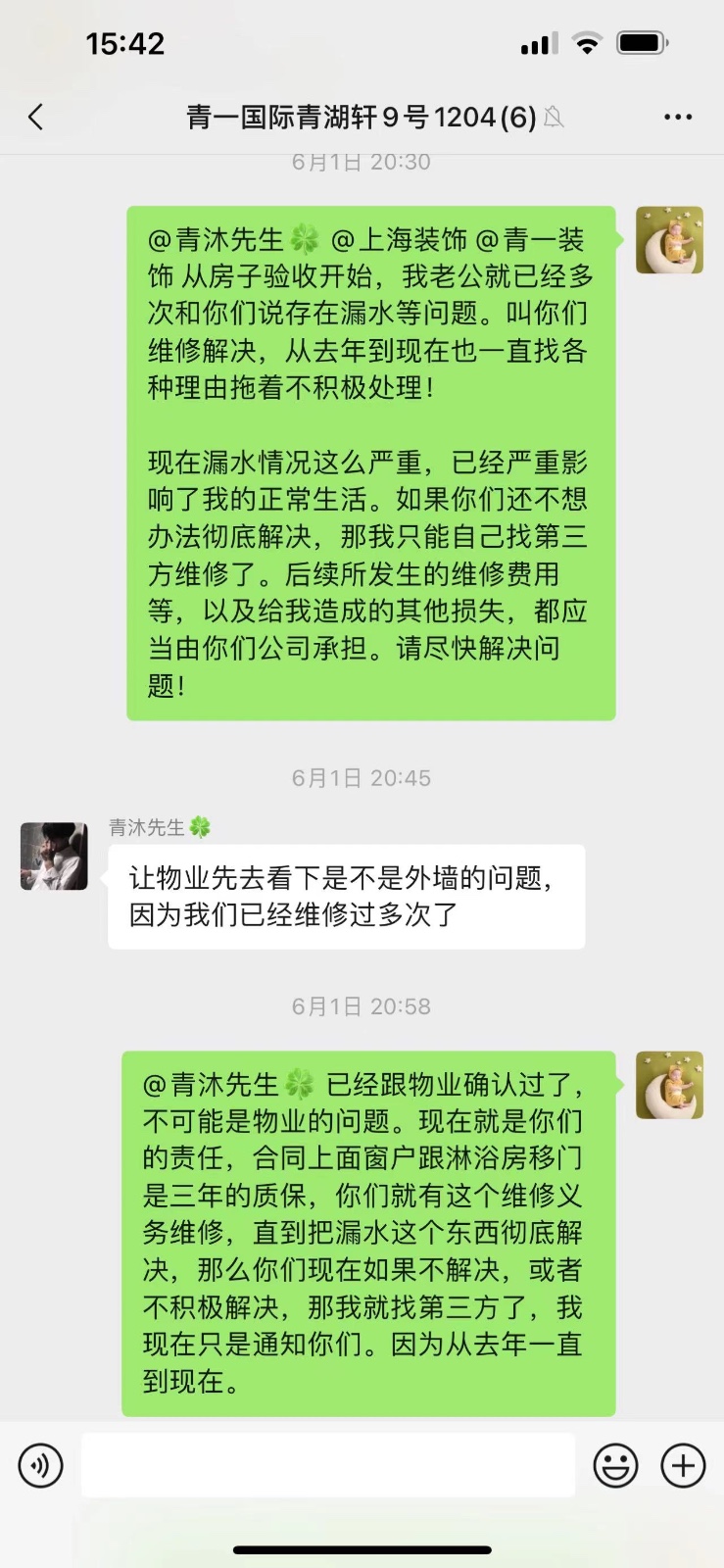Open sender avatar beside 20:58 message
724x1568 pixels.
669,1085
